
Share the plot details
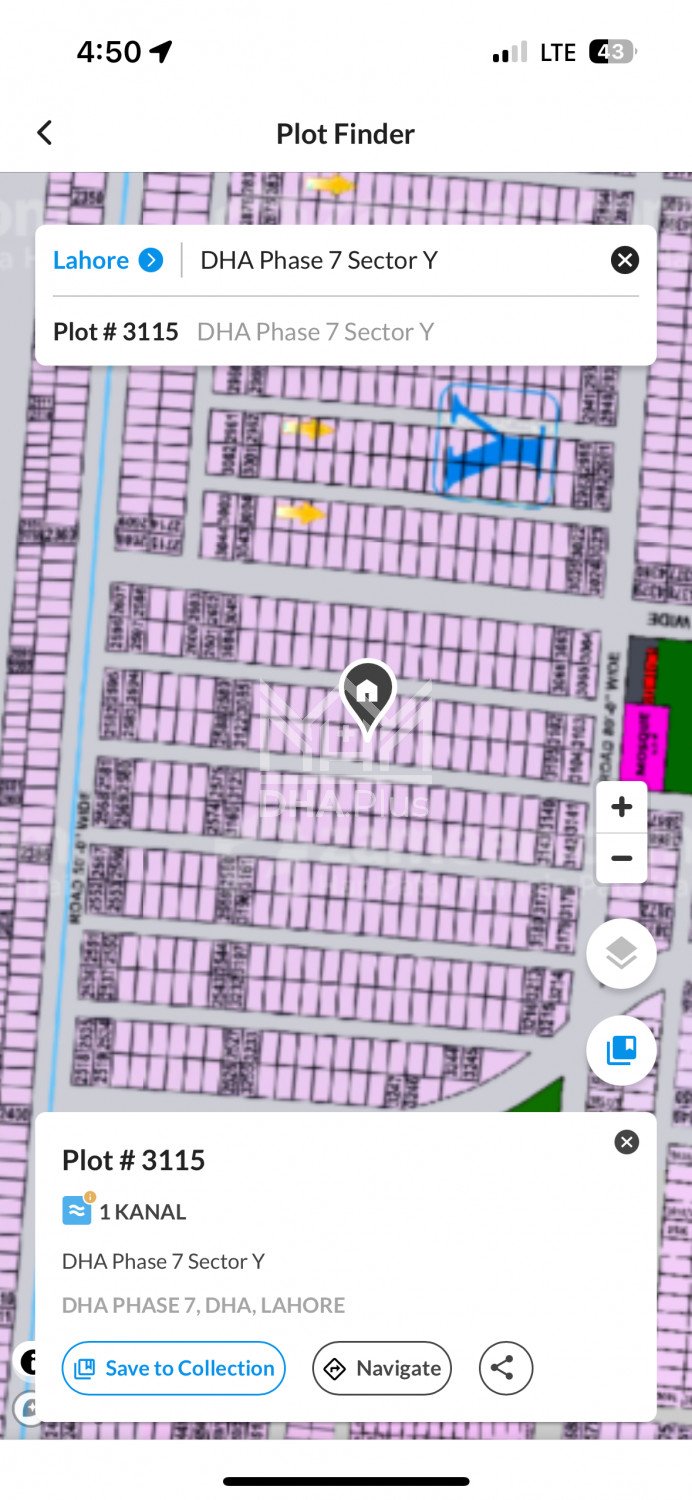505,1368
